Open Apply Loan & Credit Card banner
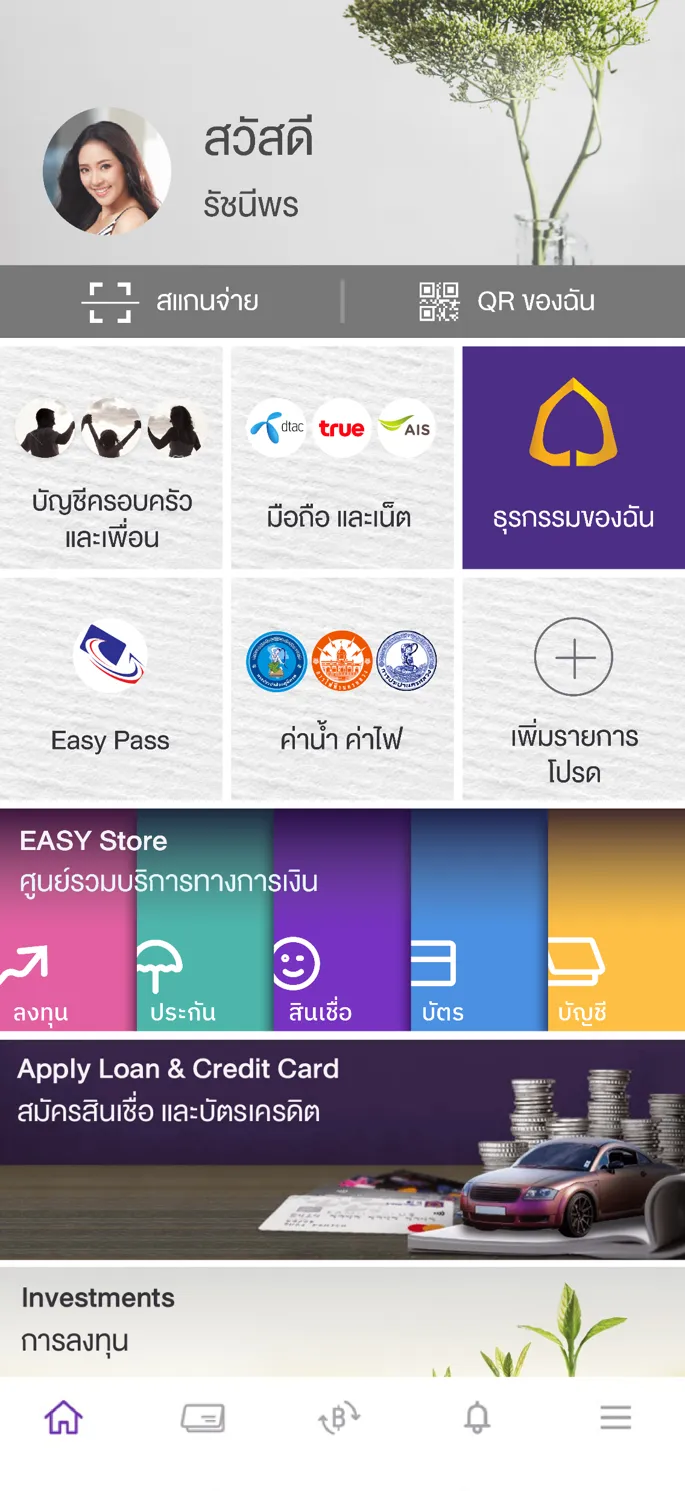Image resolution: width=685 pixels, height=1491 pixels. (342, 1150)
